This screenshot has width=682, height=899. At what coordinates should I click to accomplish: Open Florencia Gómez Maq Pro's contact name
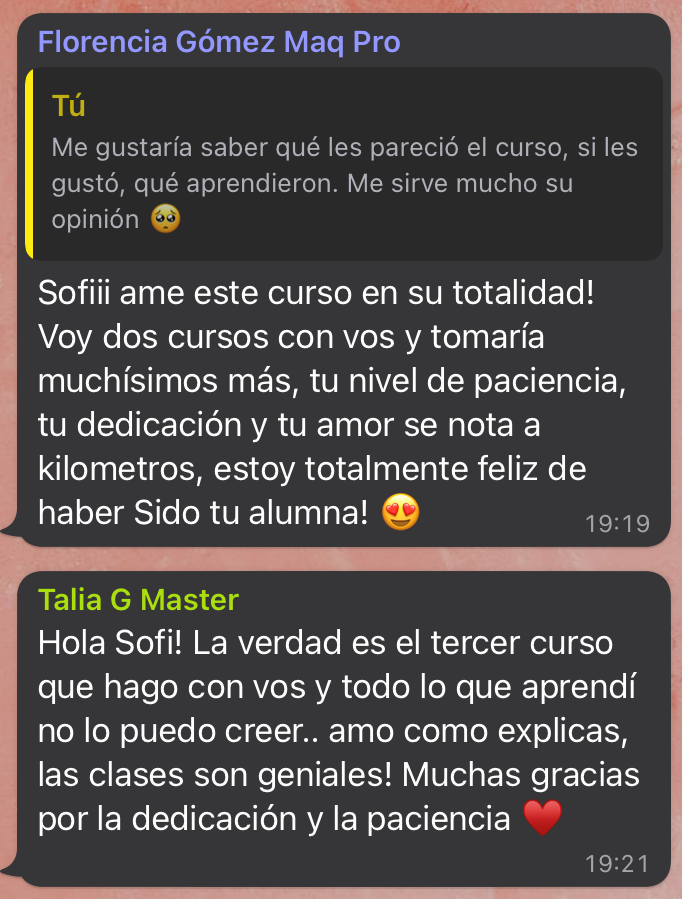(219, 43)
